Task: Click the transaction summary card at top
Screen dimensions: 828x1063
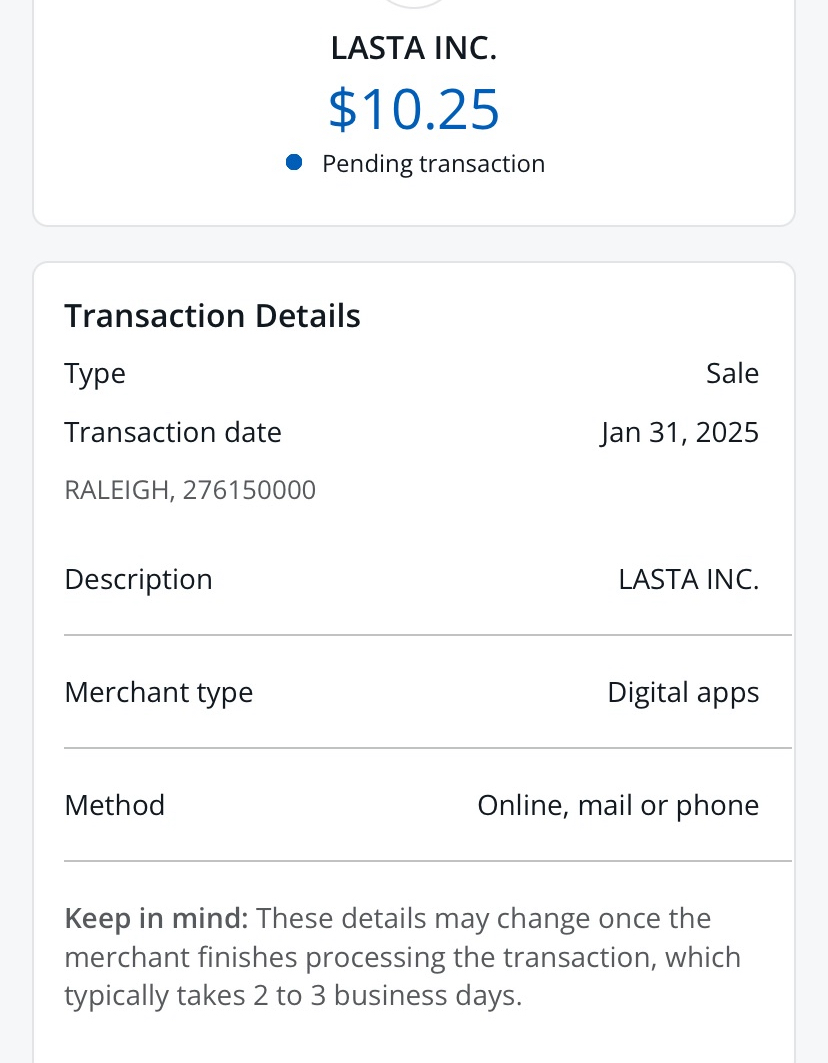Action: 413,110
